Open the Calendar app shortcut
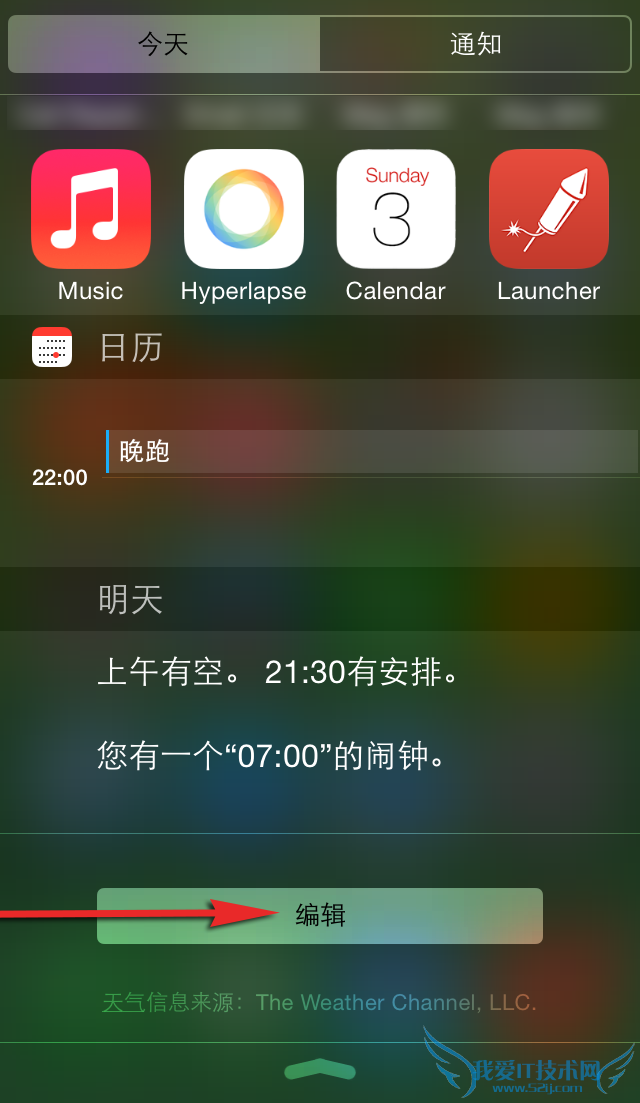 click(x=396, y=210)
